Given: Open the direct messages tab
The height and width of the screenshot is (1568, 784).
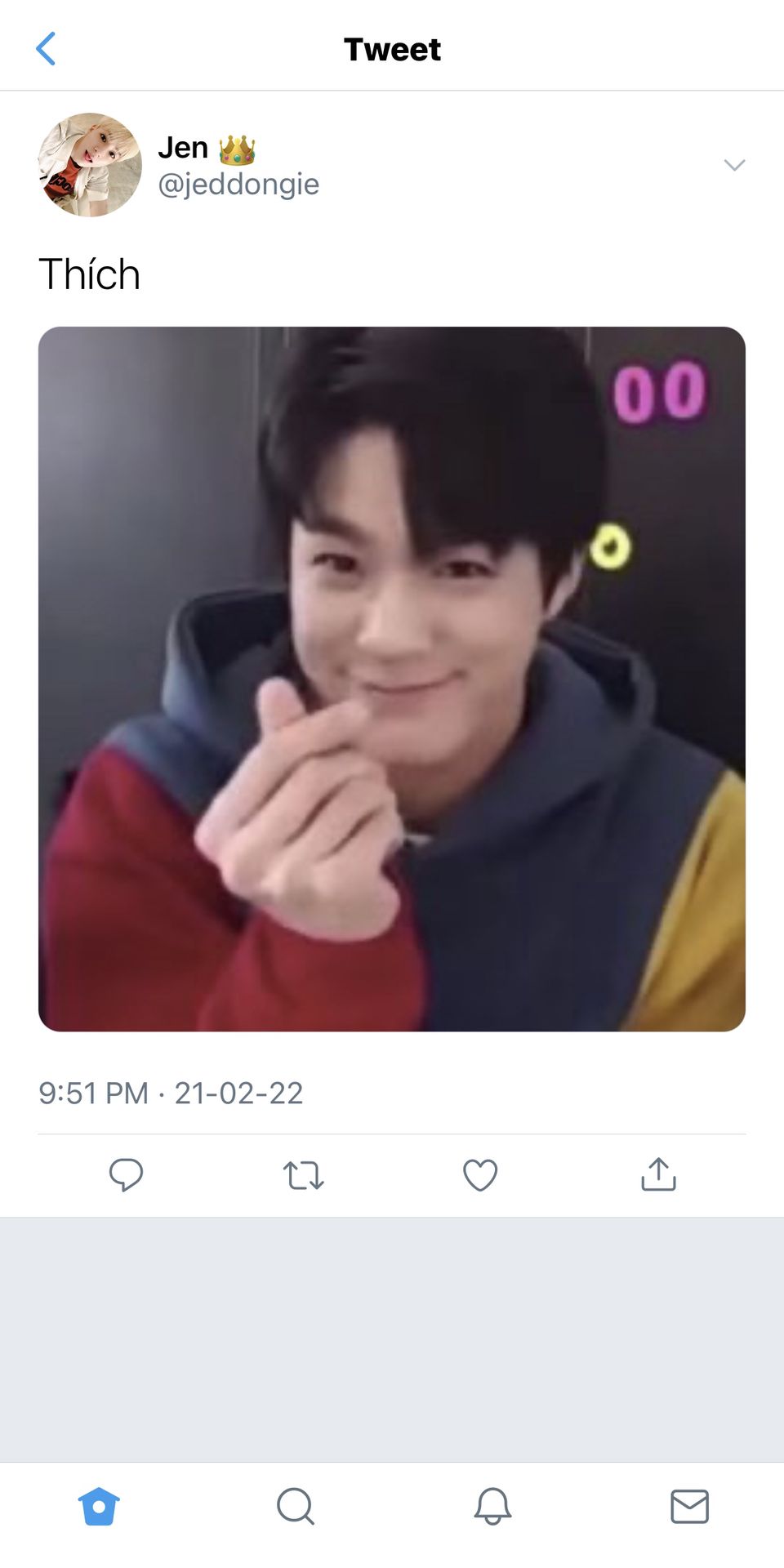Looking at the screenshot, I should point(689,1506).
